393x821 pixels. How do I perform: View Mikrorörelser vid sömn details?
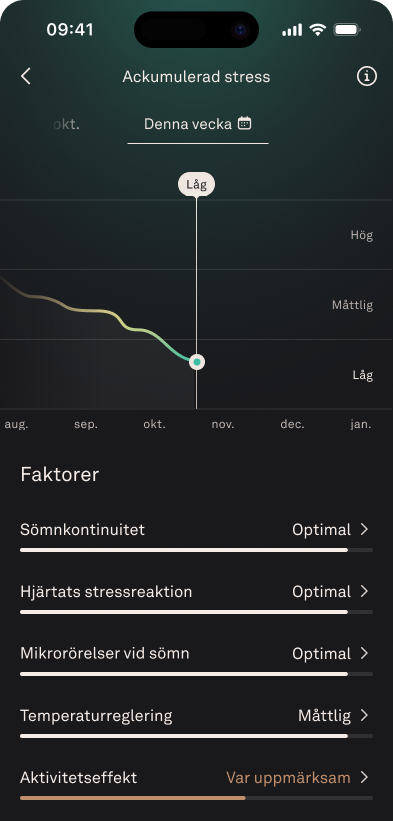click(x=196, y=659)
